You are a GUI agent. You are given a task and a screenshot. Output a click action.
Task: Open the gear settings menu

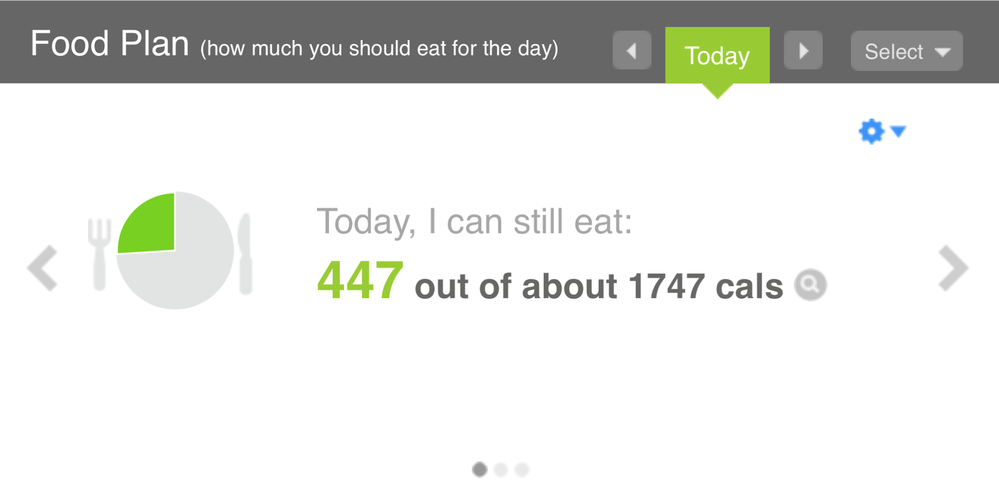[881, 131]
